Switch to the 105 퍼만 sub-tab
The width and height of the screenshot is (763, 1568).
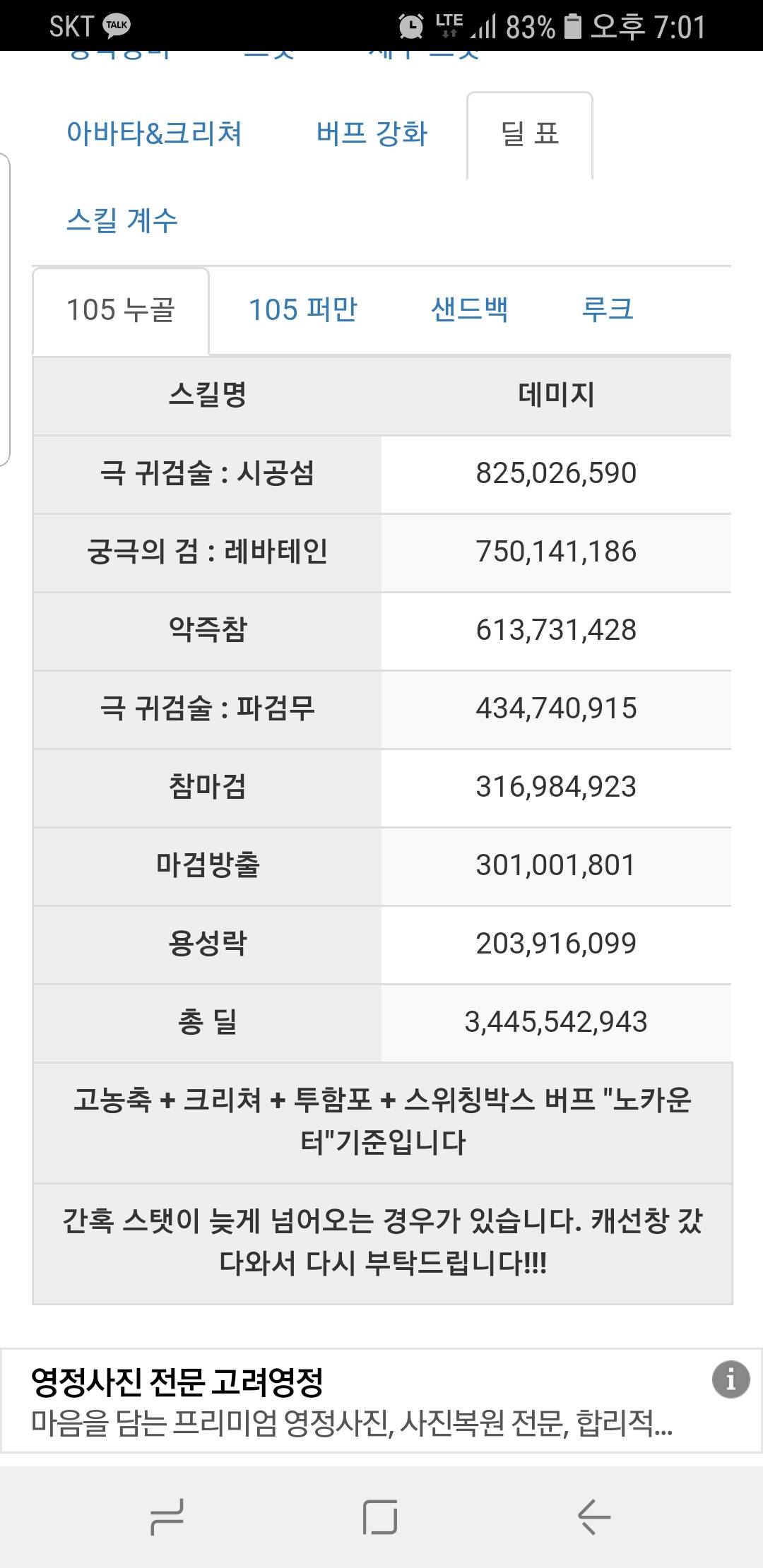coord(302,310)
